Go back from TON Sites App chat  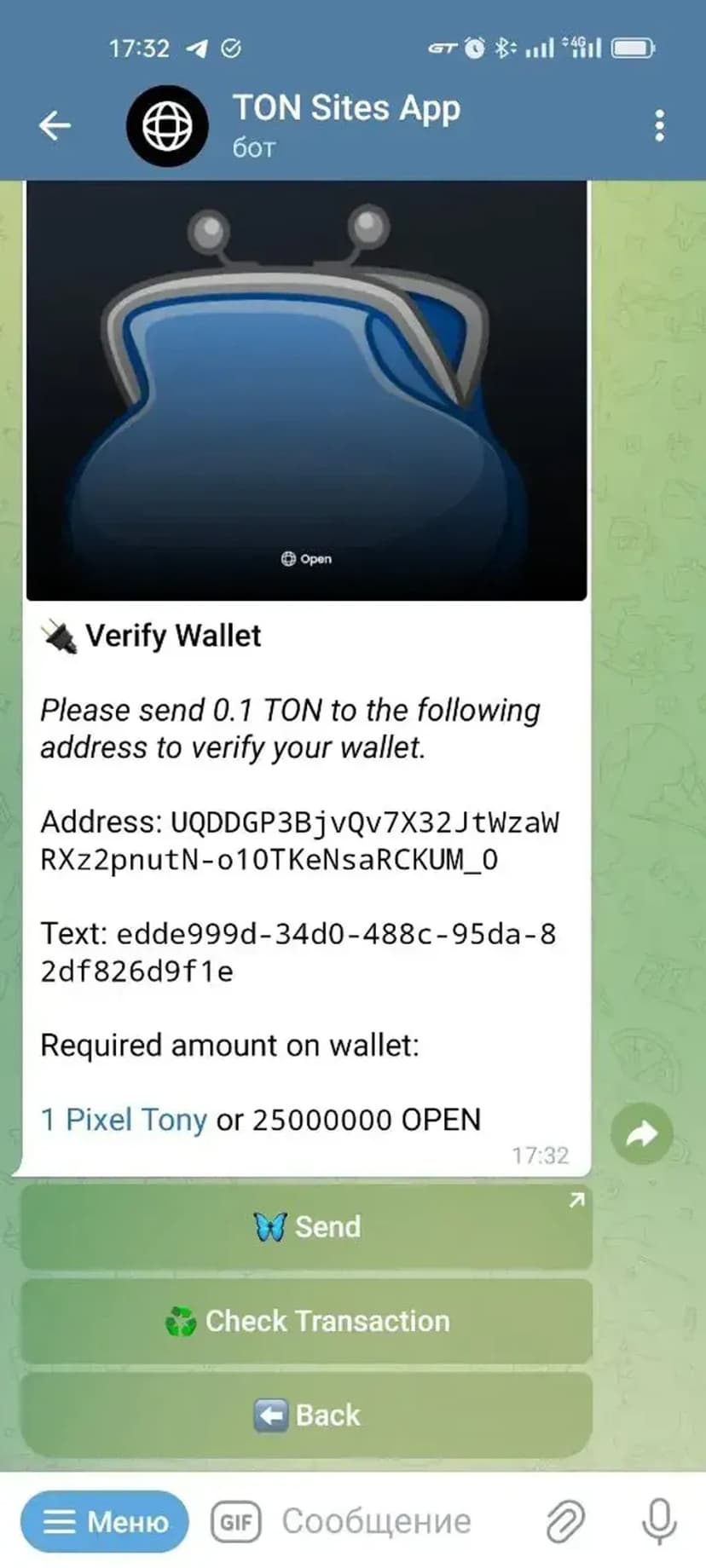coord(55,126)
